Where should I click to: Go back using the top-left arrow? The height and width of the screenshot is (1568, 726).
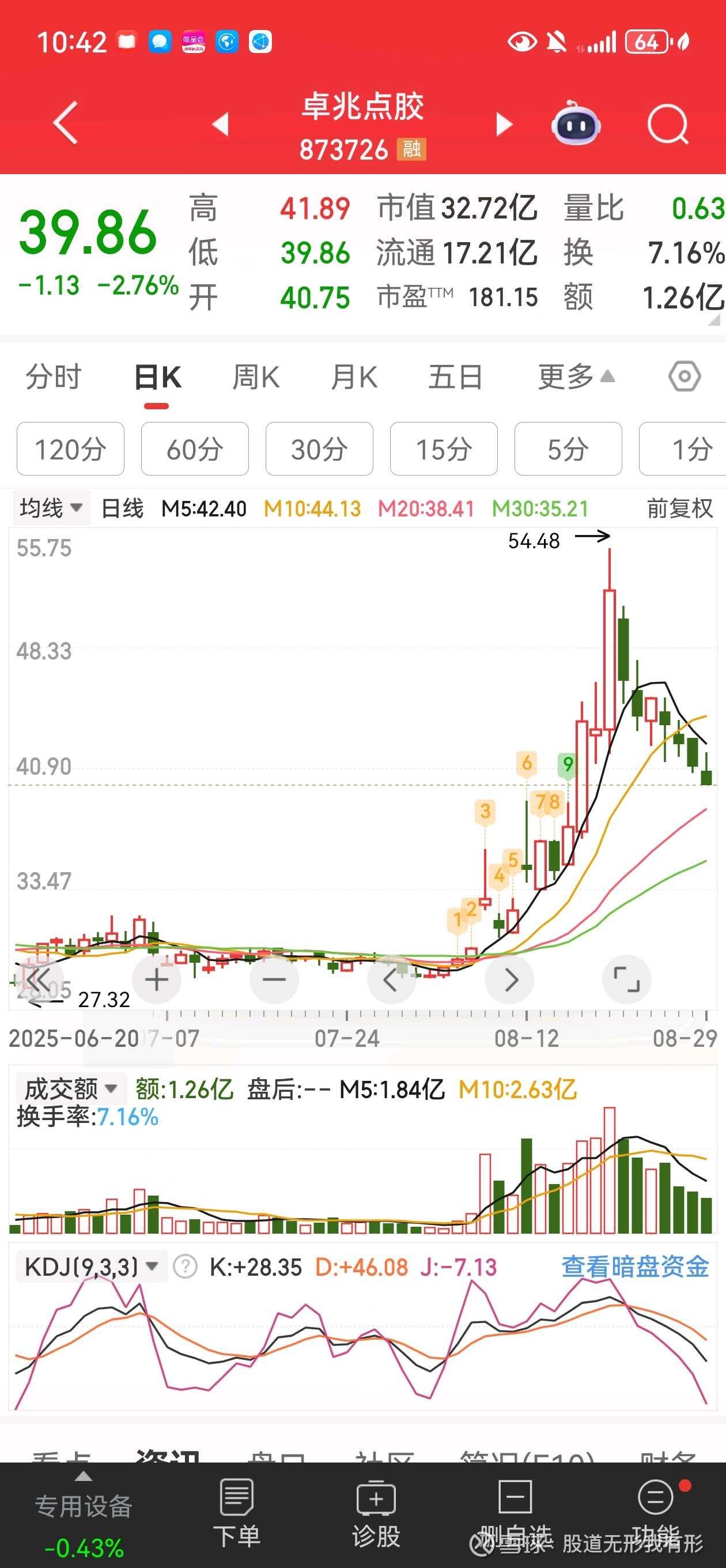pos(66,123)
